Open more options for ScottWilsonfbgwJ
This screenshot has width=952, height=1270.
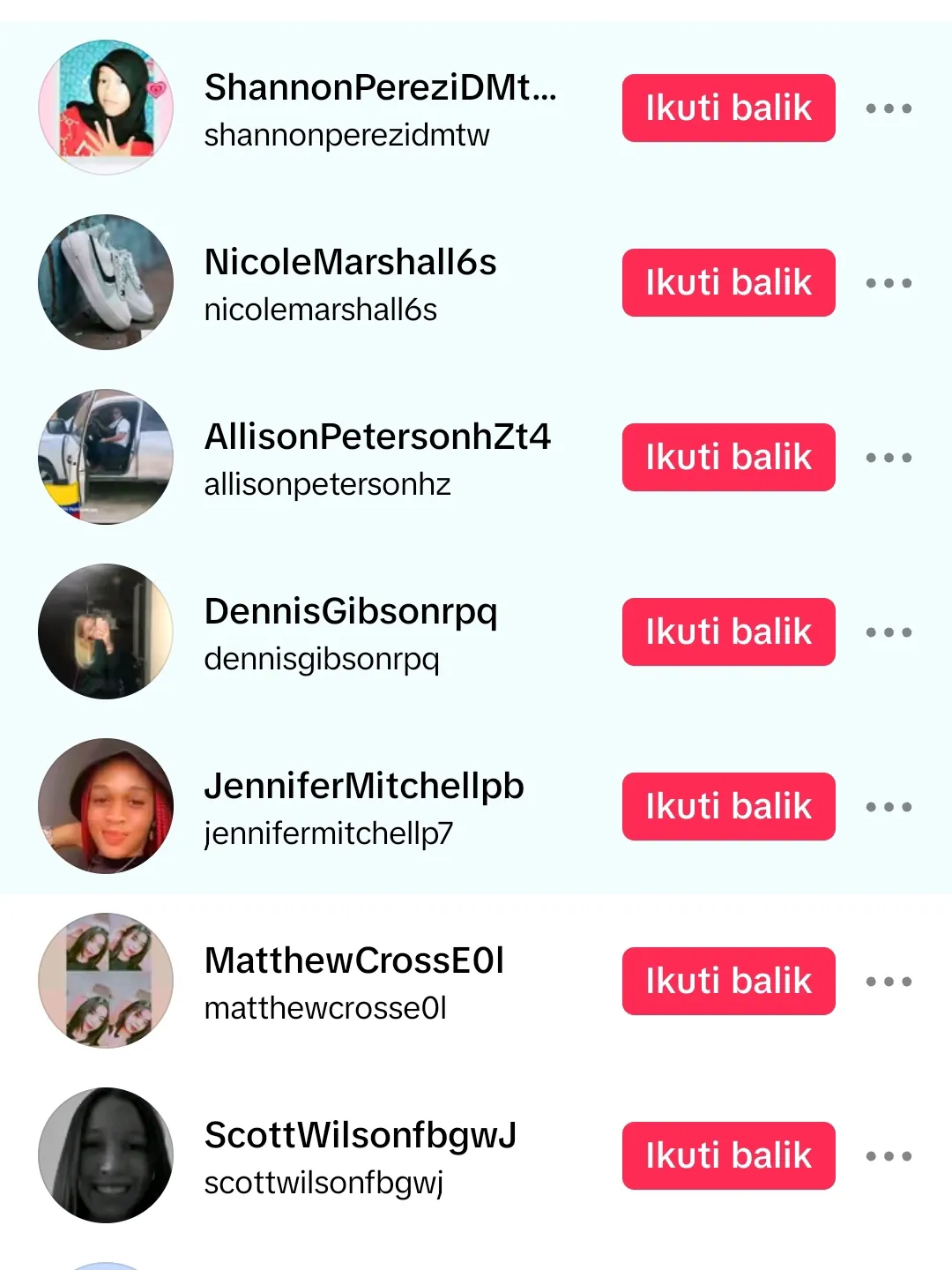888,1156
